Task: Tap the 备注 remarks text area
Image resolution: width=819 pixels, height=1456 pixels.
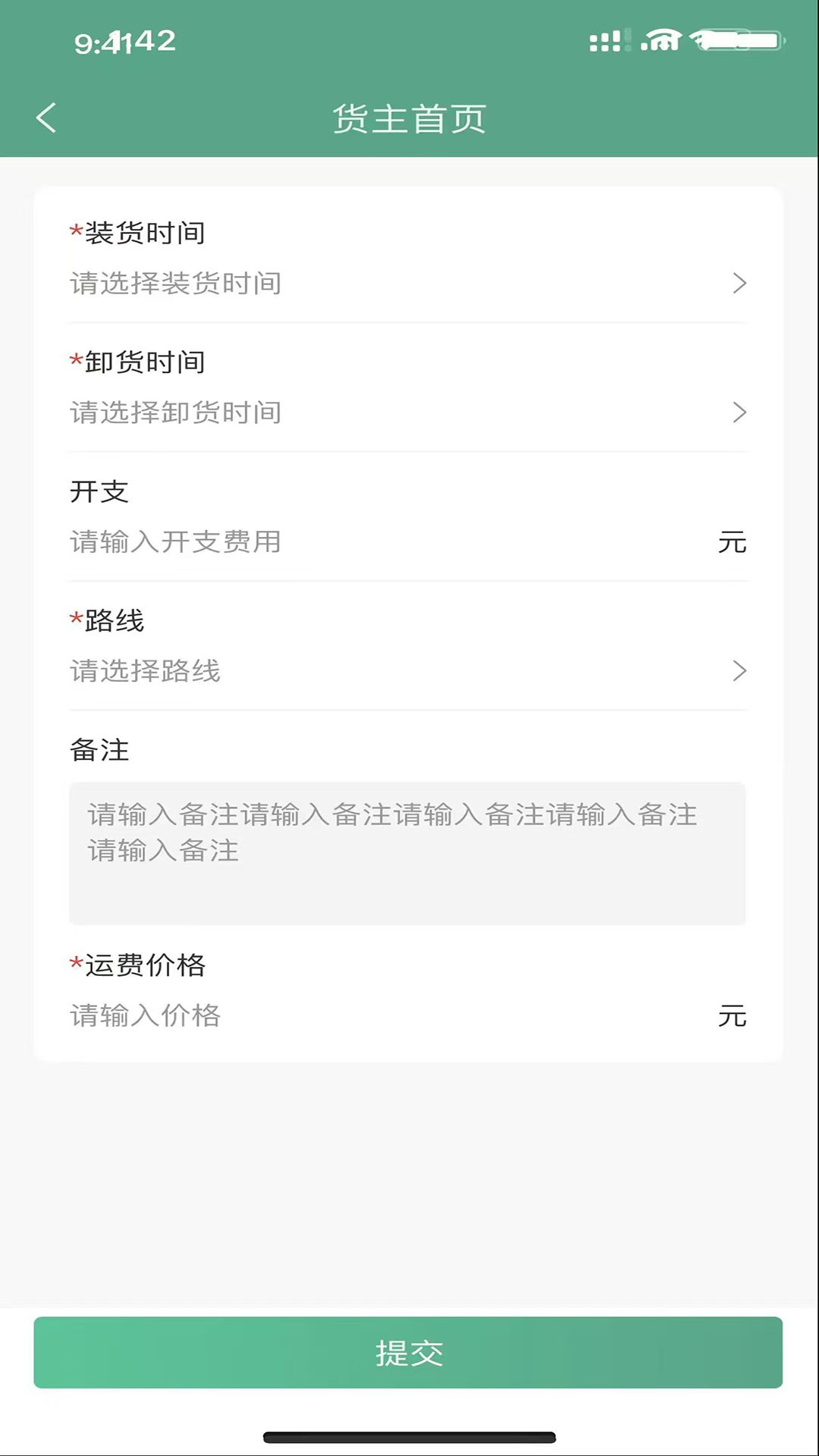Action: (407, 853)
